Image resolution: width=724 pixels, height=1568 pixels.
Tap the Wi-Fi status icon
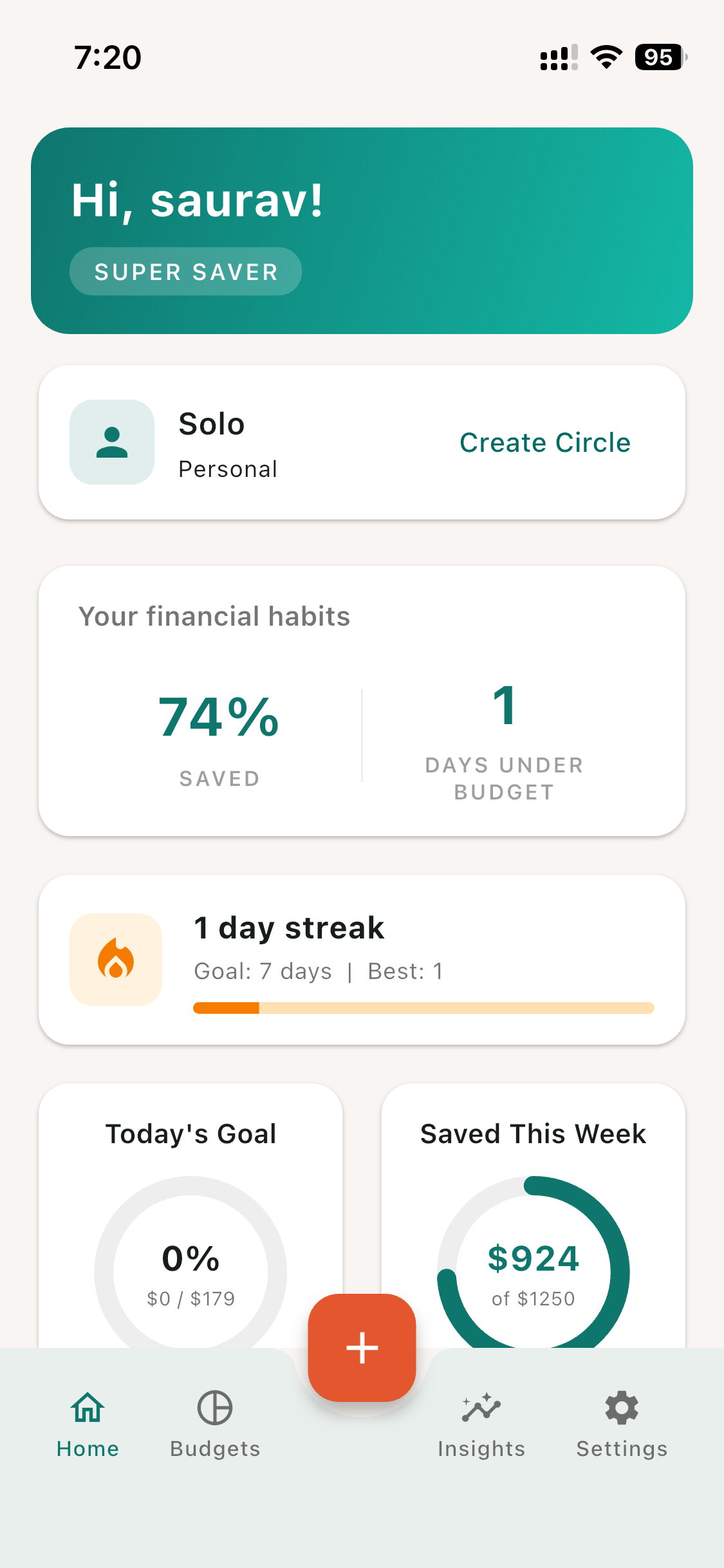coord(606,57)
